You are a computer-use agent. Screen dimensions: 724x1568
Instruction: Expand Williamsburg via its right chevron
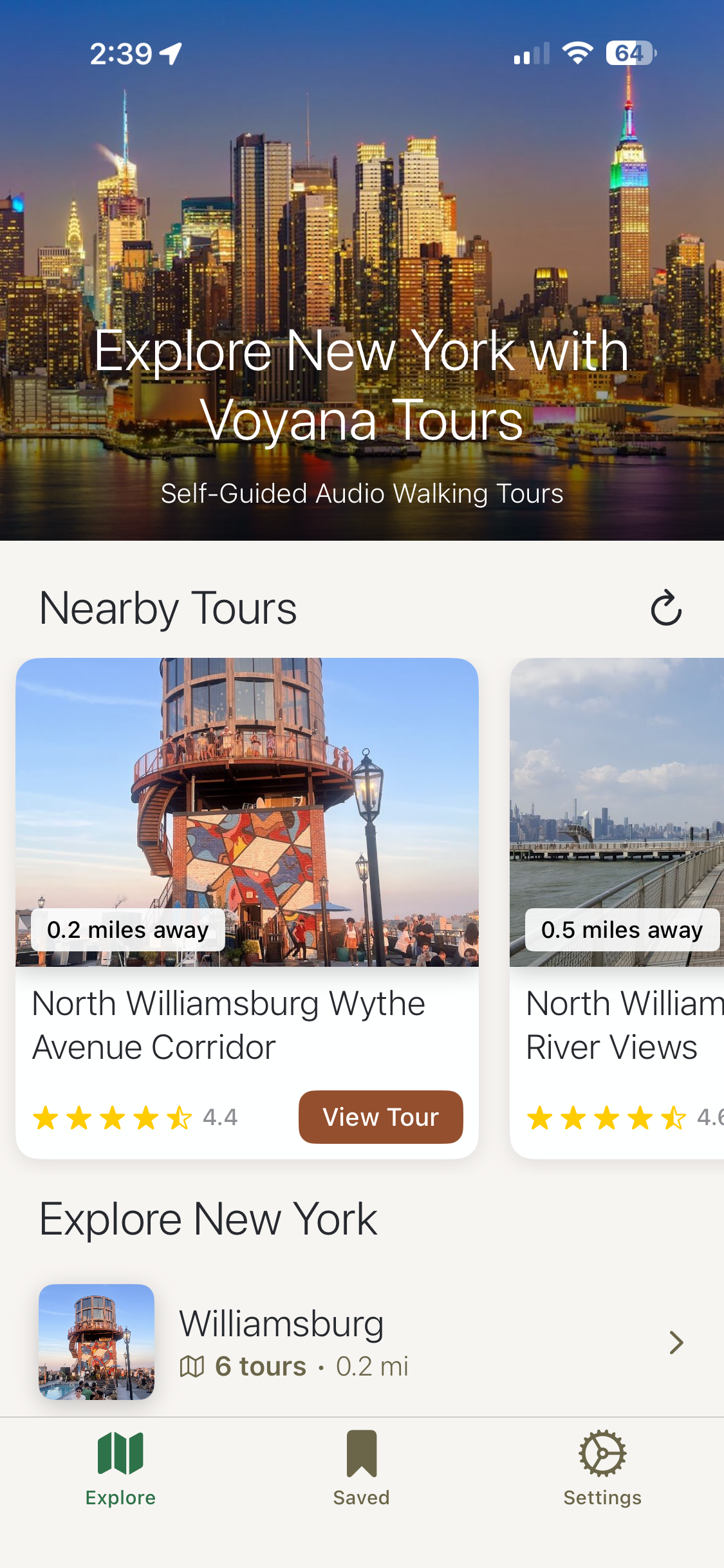pos(676,1343)
